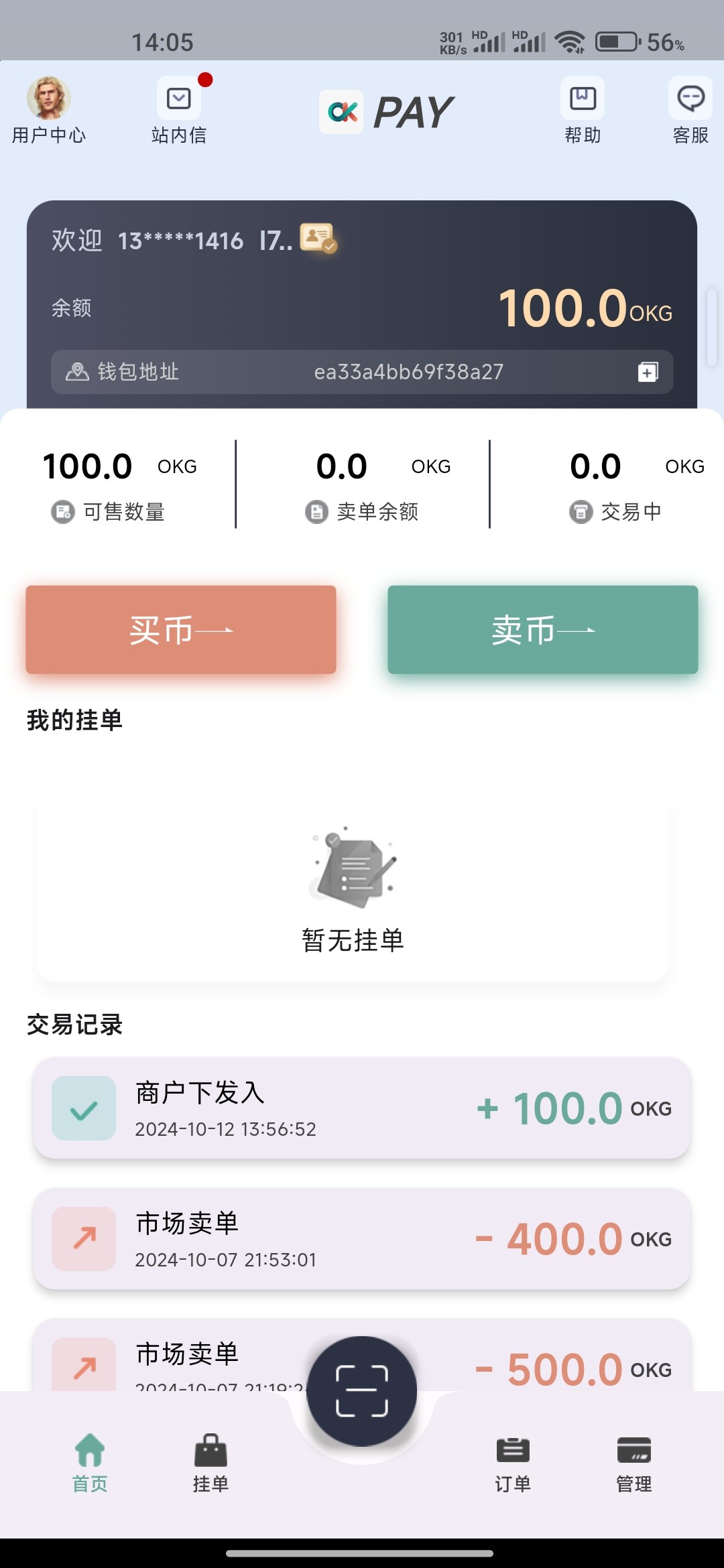Switch to the 订单 tab
Screen dimensions: 724x1568
(513, 1464)
